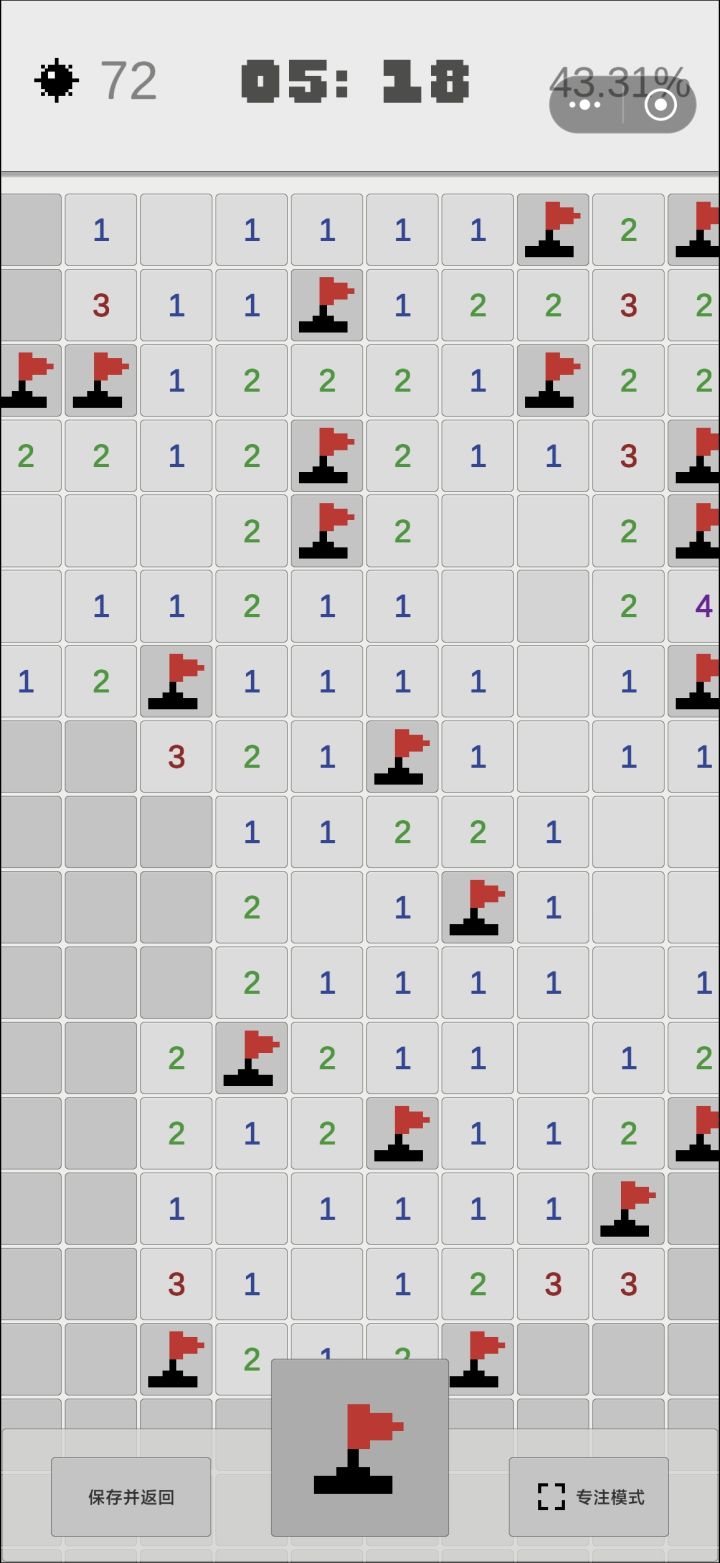
Task: Click the flagged cell right of the red 3
Action: point(703,456)
